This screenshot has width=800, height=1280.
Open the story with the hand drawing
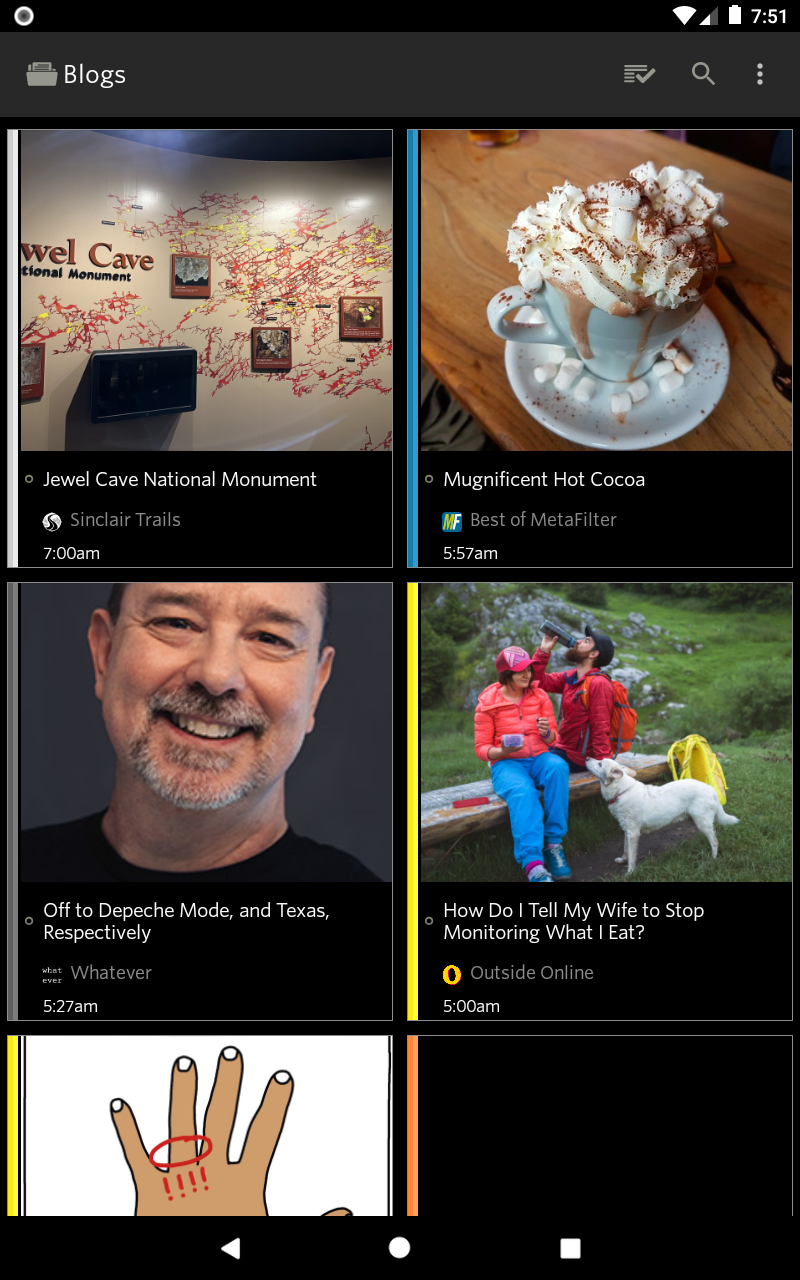(205, 1125)
